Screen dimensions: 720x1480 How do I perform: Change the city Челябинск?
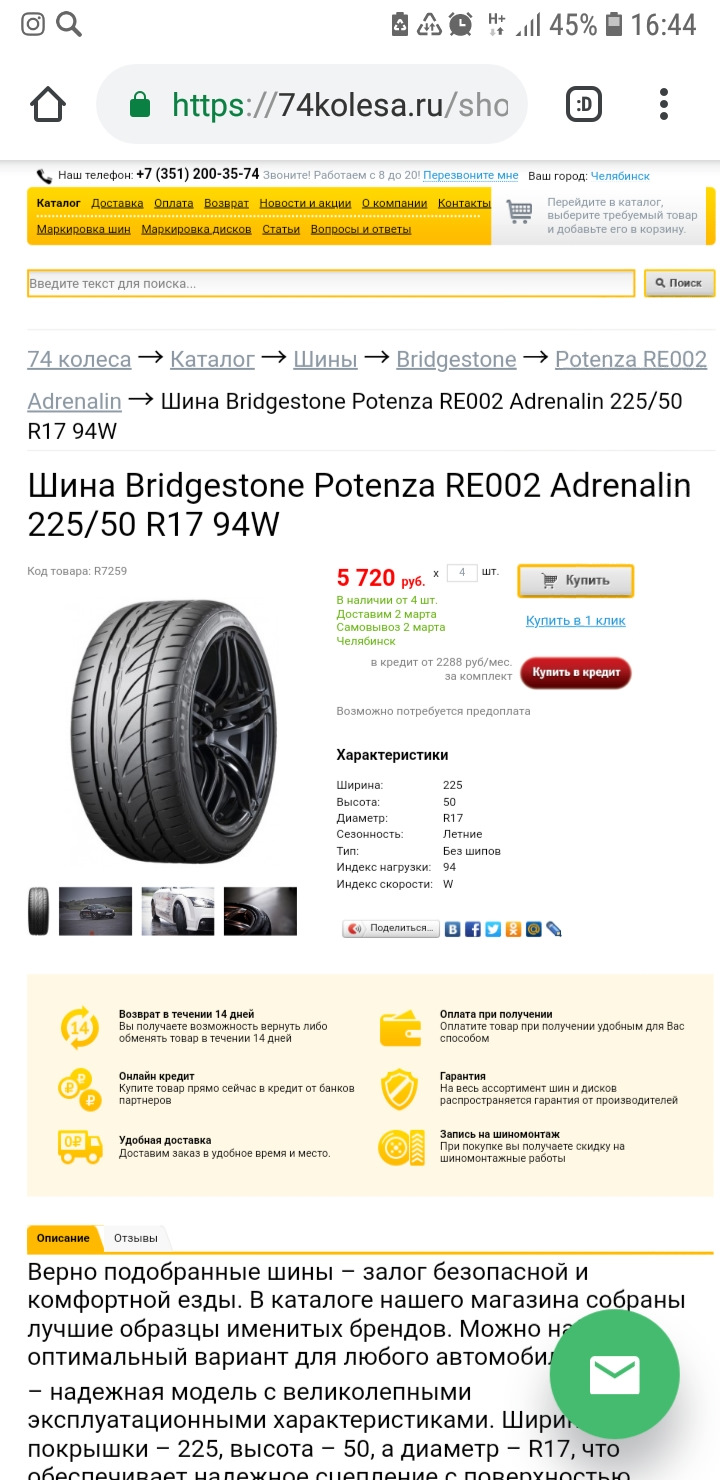click(620, 176)
